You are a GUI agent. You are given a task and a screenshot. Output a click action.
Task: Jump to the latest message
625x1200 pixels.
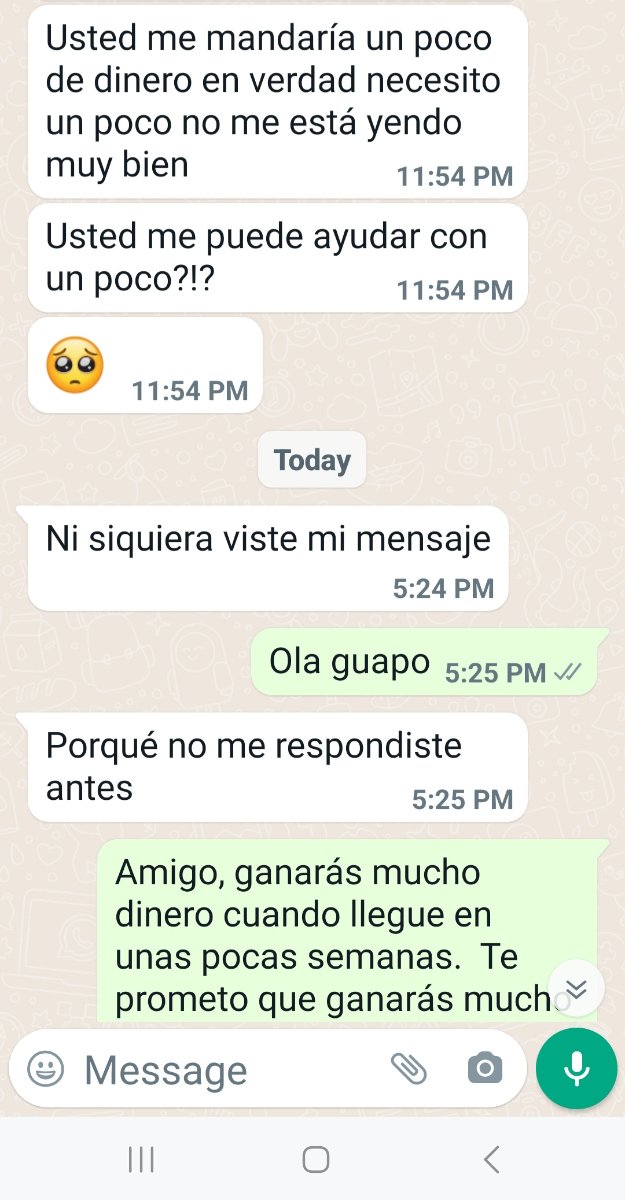(x=576, y=988)
